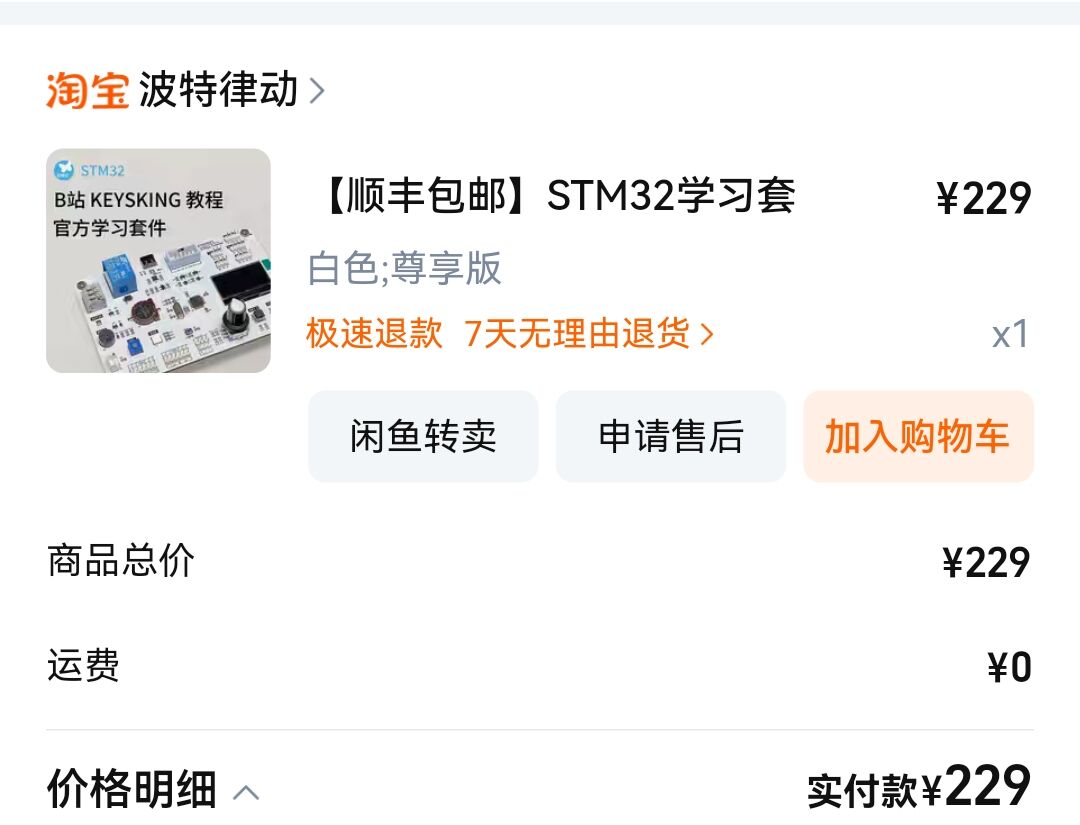Open the 【顺丰包邮】STM32学习套 product title
This screenshot has height=825, width=1080.
[x=556, y=196]
